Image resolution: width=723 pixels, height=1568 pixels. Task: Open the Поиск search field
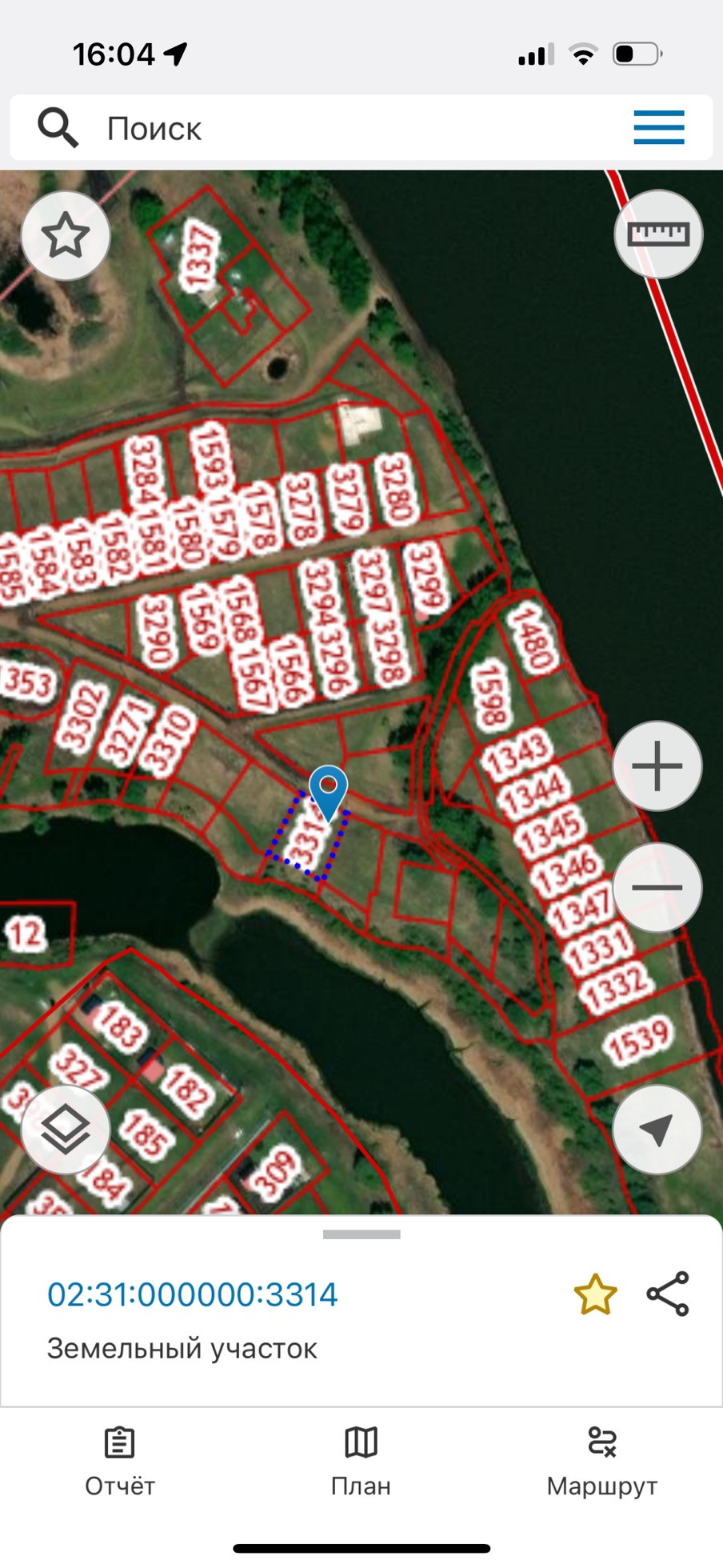(x=320, y=128)
